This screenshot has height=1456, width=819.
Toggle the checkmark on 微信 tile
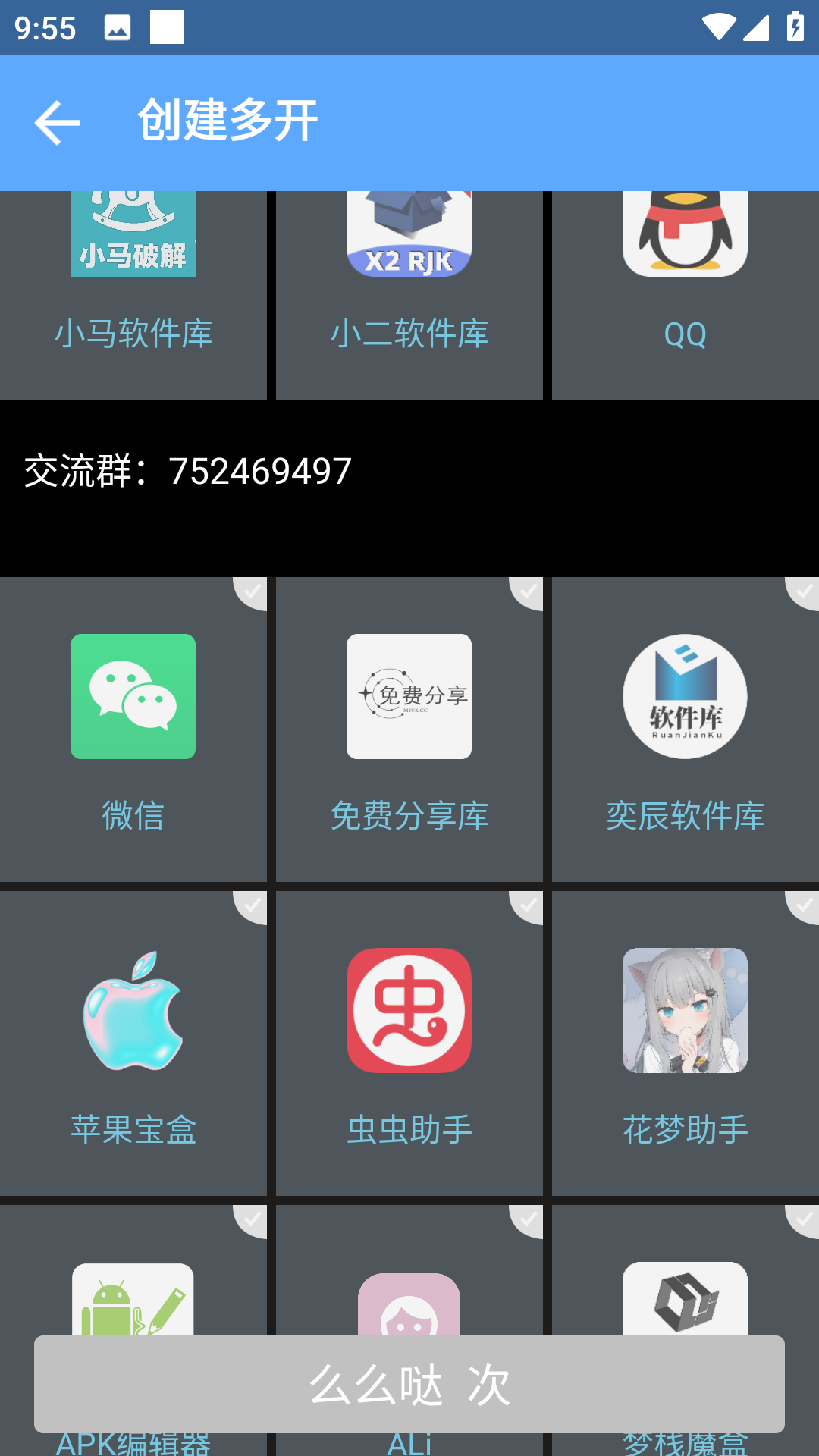pos(250,594)
